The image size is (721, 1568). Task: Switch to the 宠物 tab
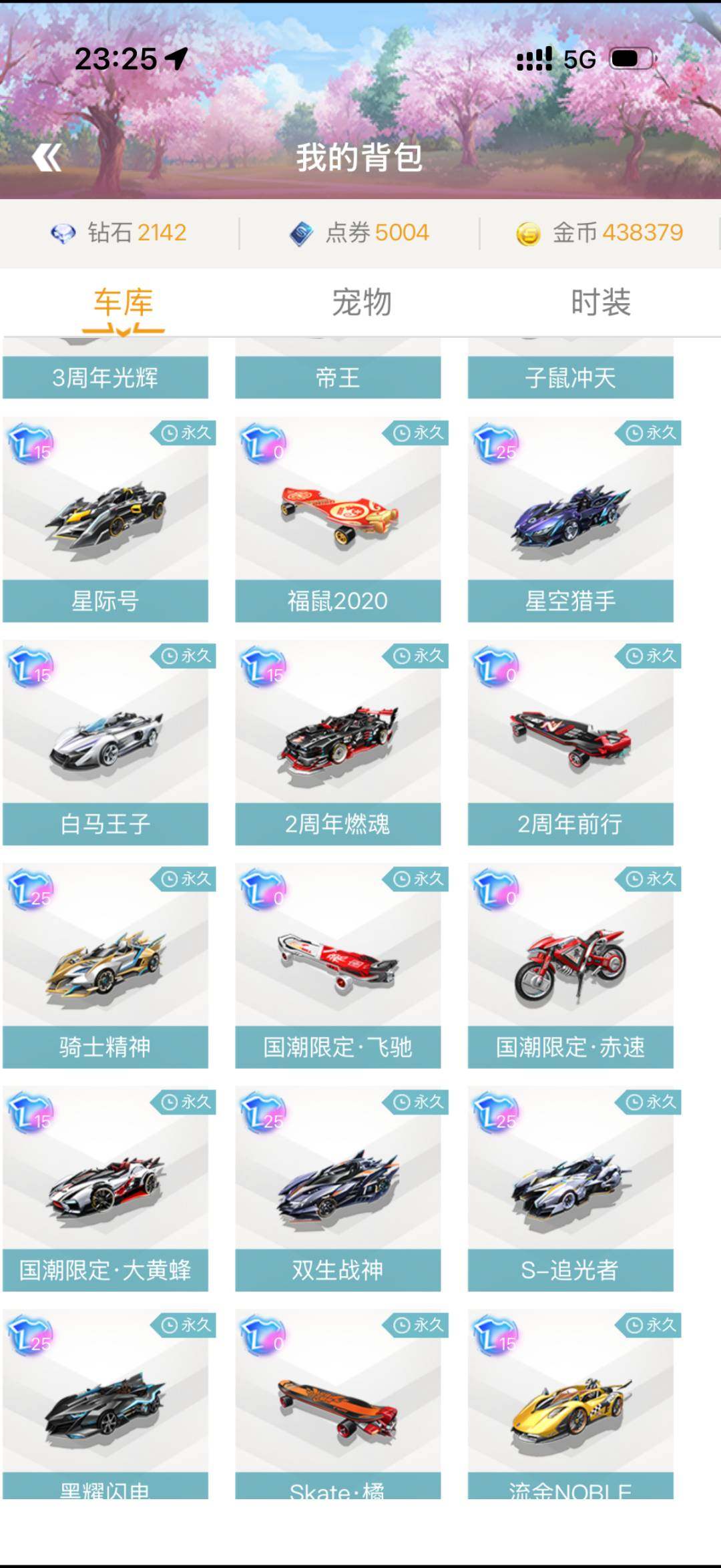pos(361,303)
